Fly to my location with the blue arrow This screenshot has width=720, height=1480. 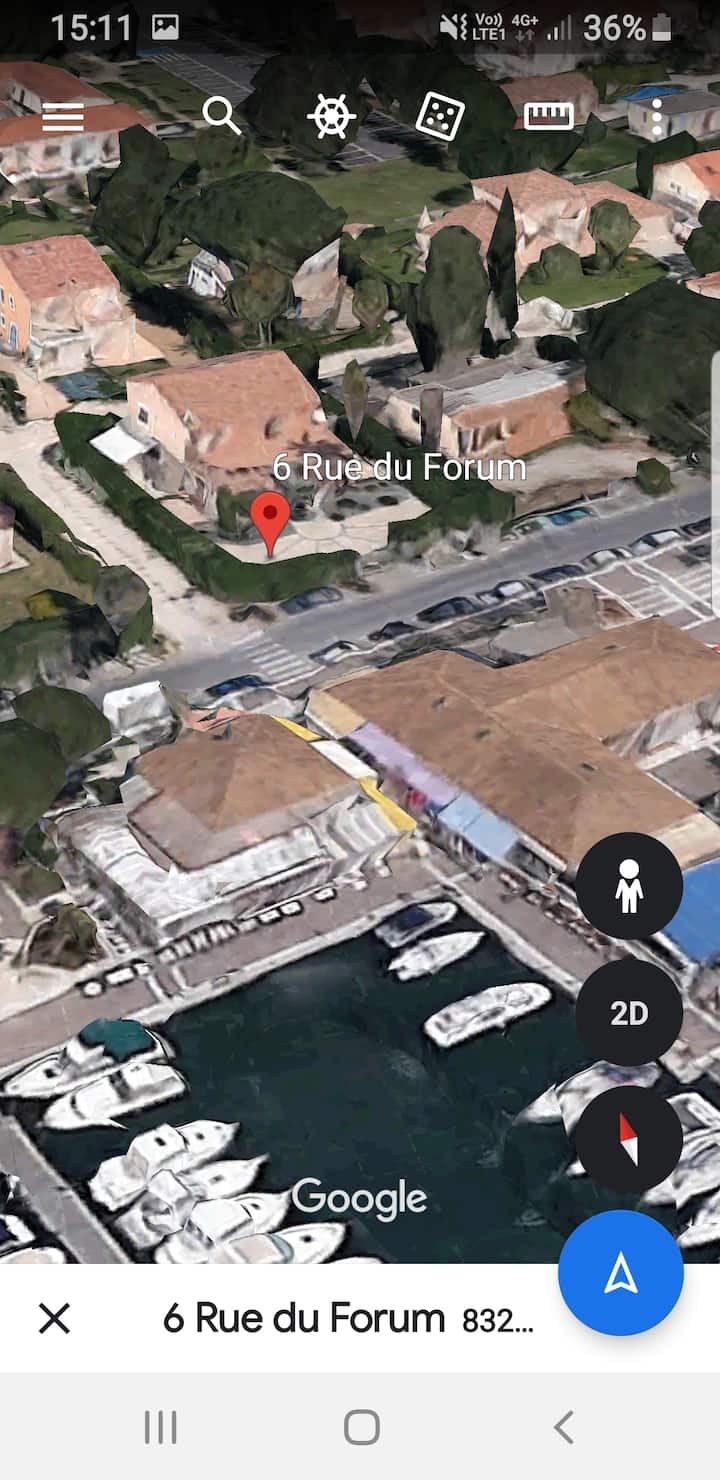621,1273
